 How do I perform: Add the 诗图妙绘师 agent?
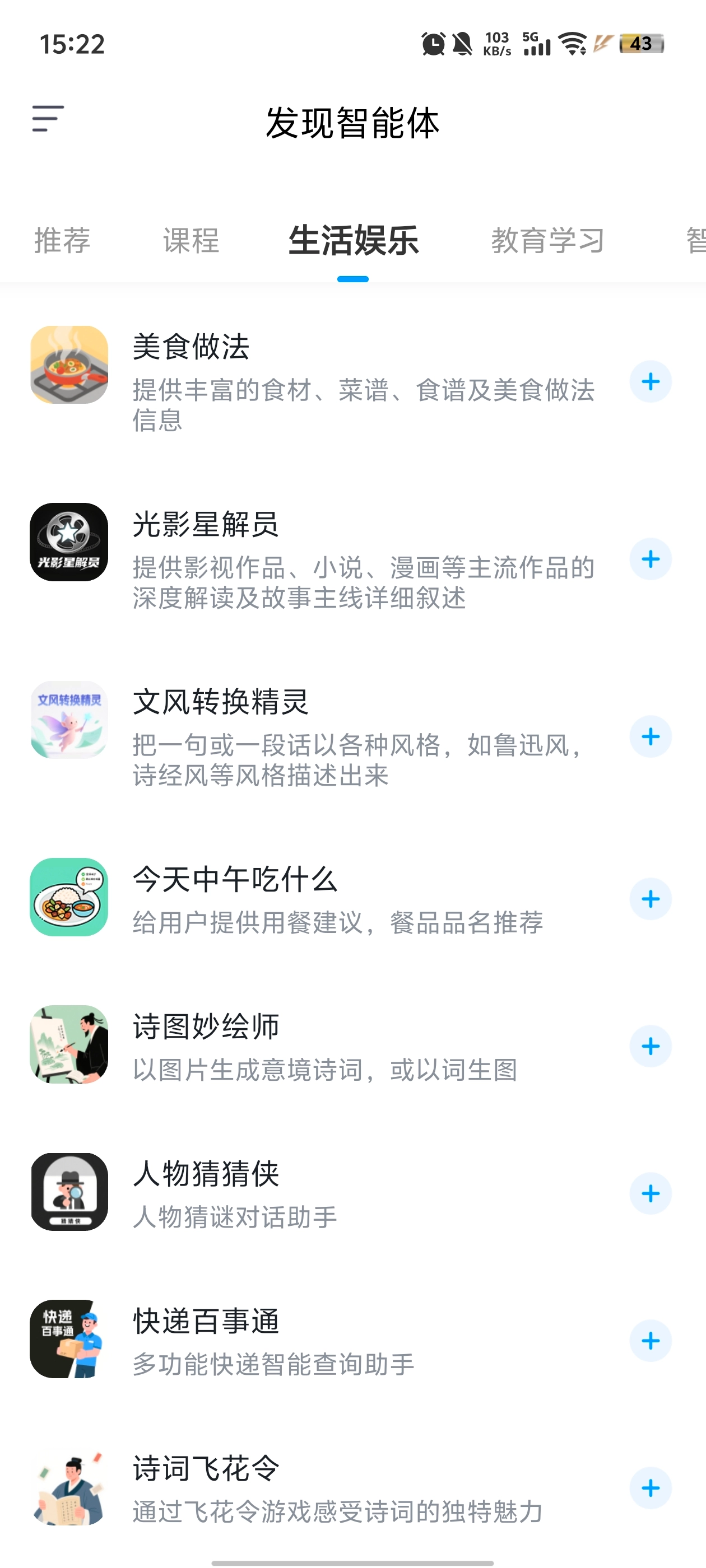coord(650,1046)
